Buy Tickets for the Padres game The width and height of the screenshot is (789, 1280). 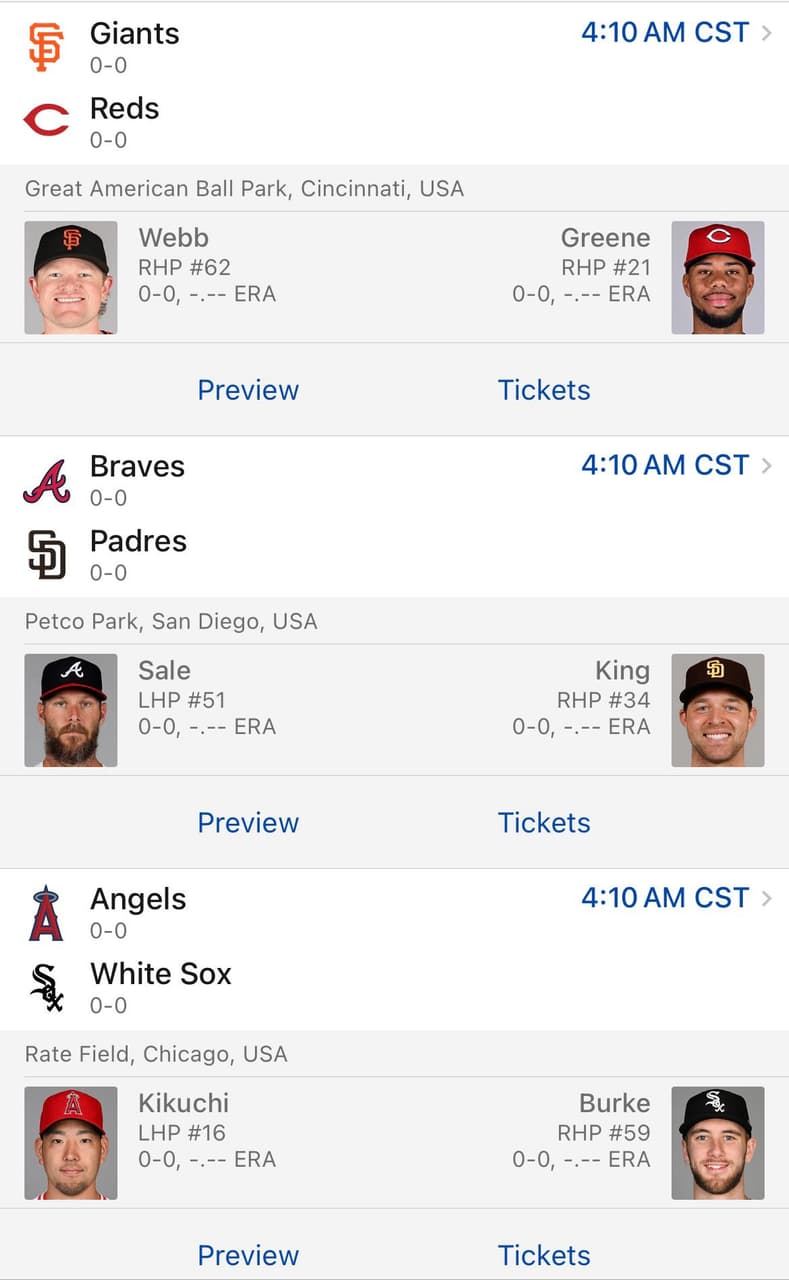coord(544,823)
